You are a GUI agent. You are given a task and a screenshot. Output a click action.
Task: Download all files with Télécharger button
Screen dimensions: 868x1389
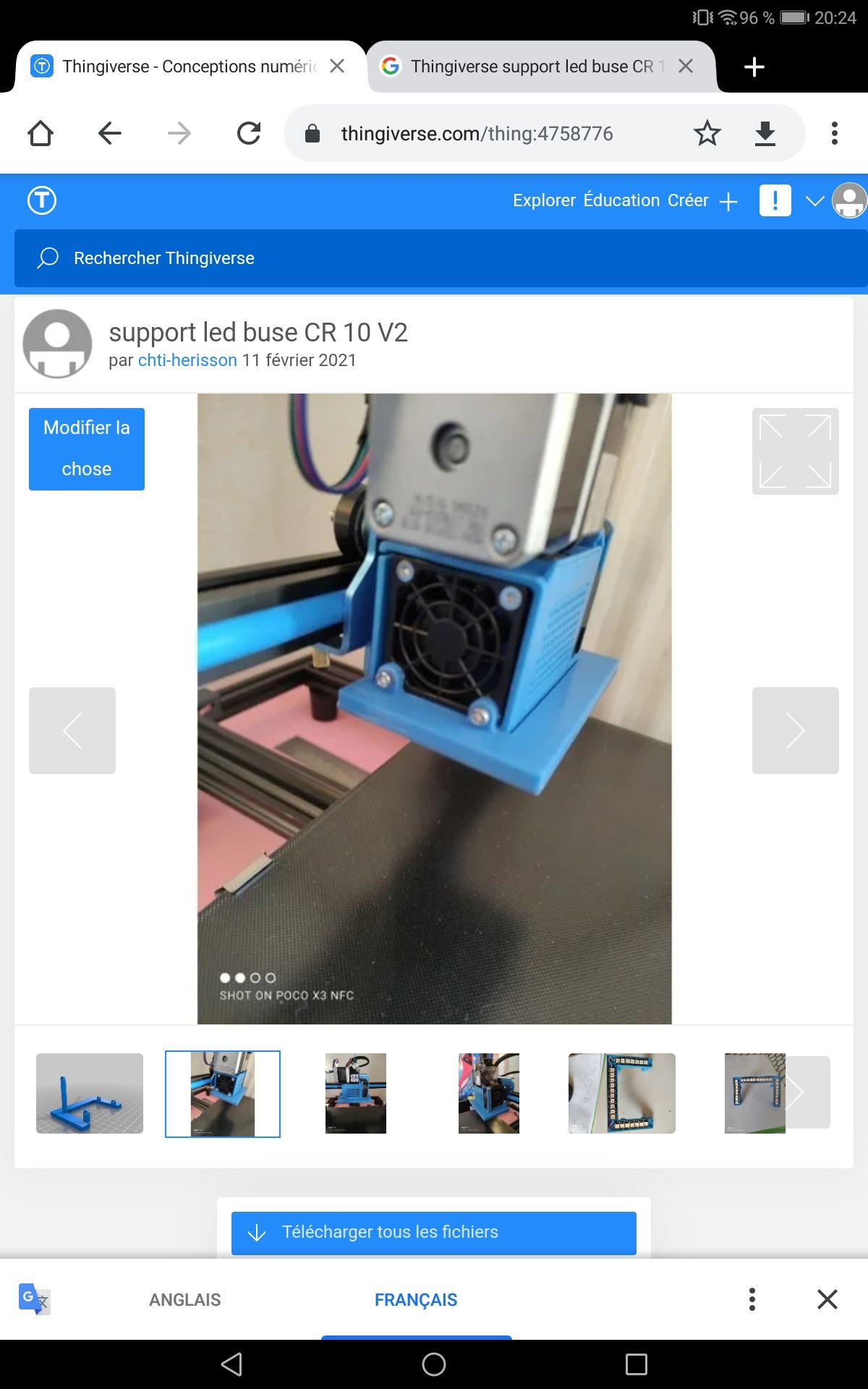(x=434, y=1233)
